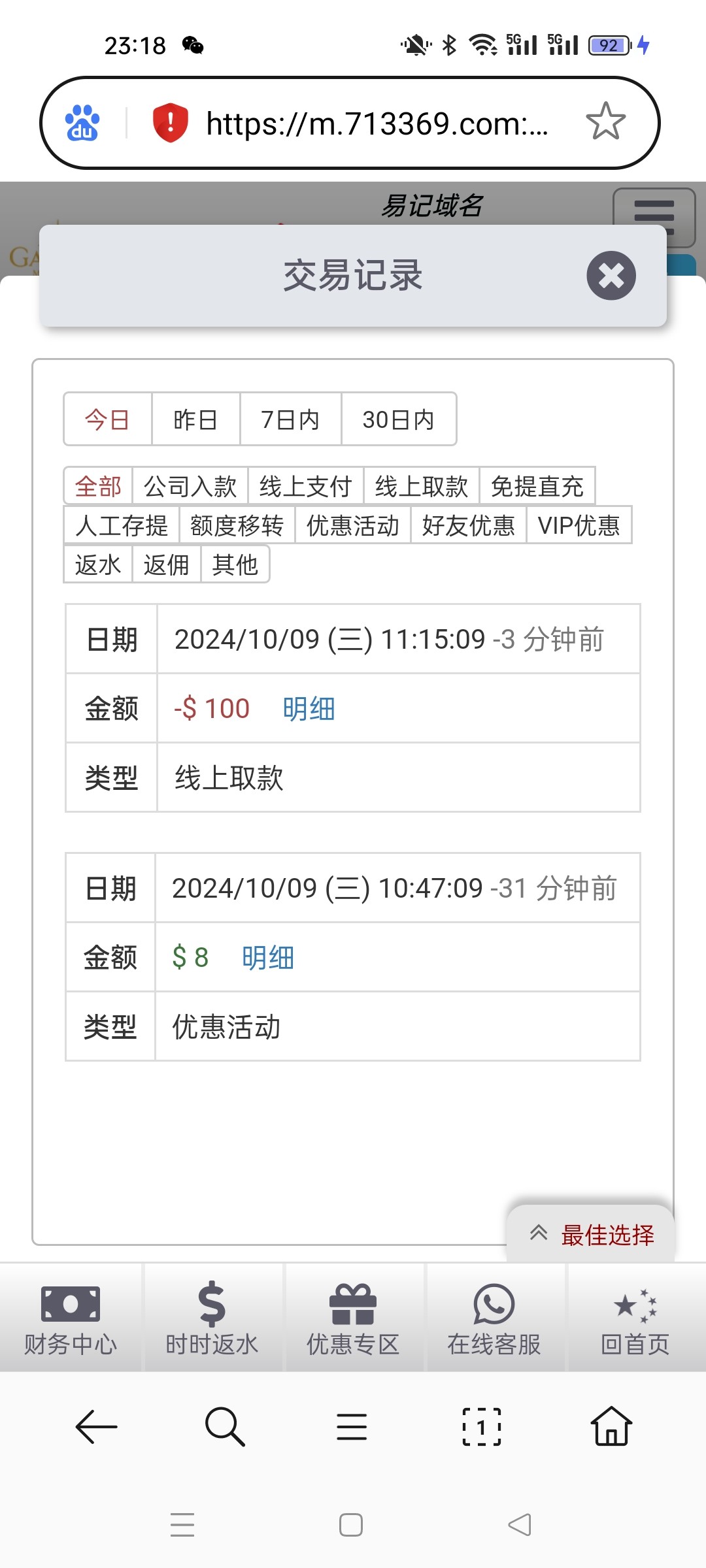
Task: Filter by 额度移转 type
Action: 237,526
